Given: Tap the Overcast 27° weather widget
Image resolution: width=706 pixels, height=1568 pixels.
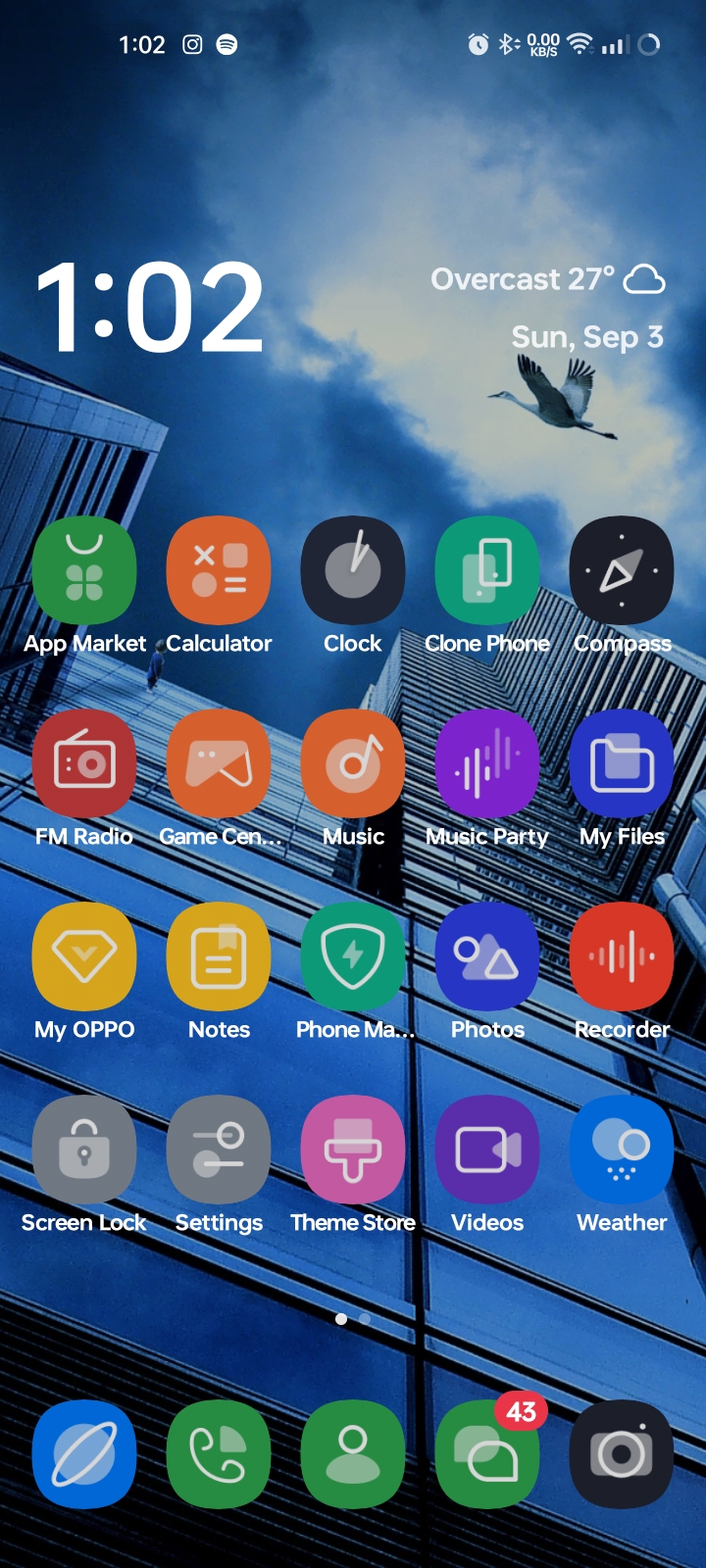Looking at the screenshot, I should [x=549, y=279].
